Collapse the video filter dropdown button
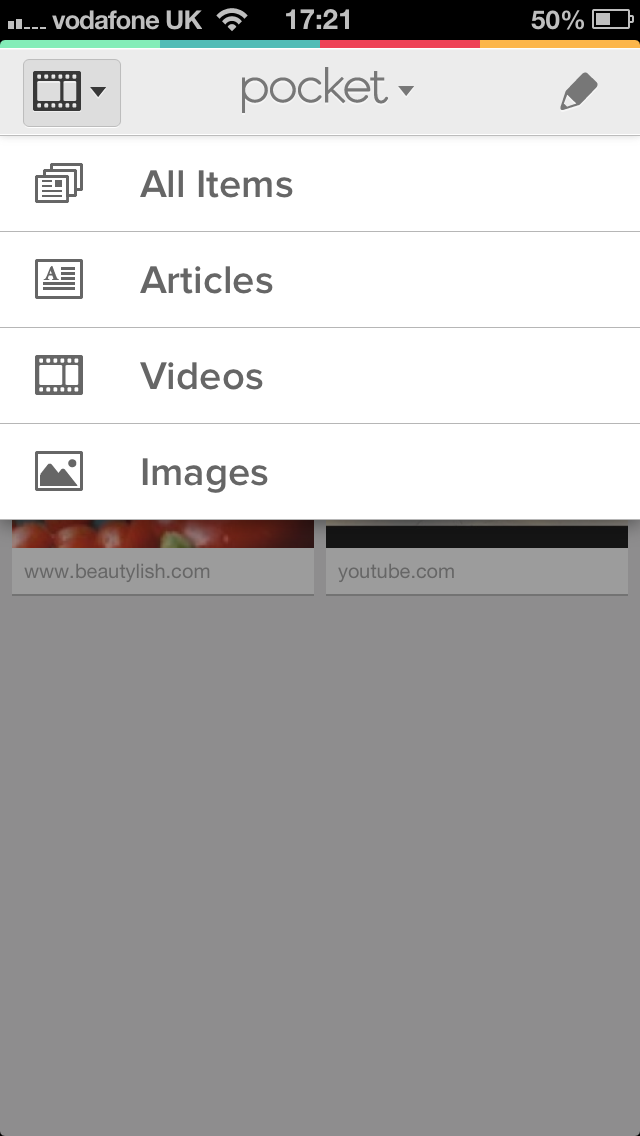The height and width of the screenshot is (1136, 640). point(71,93)
